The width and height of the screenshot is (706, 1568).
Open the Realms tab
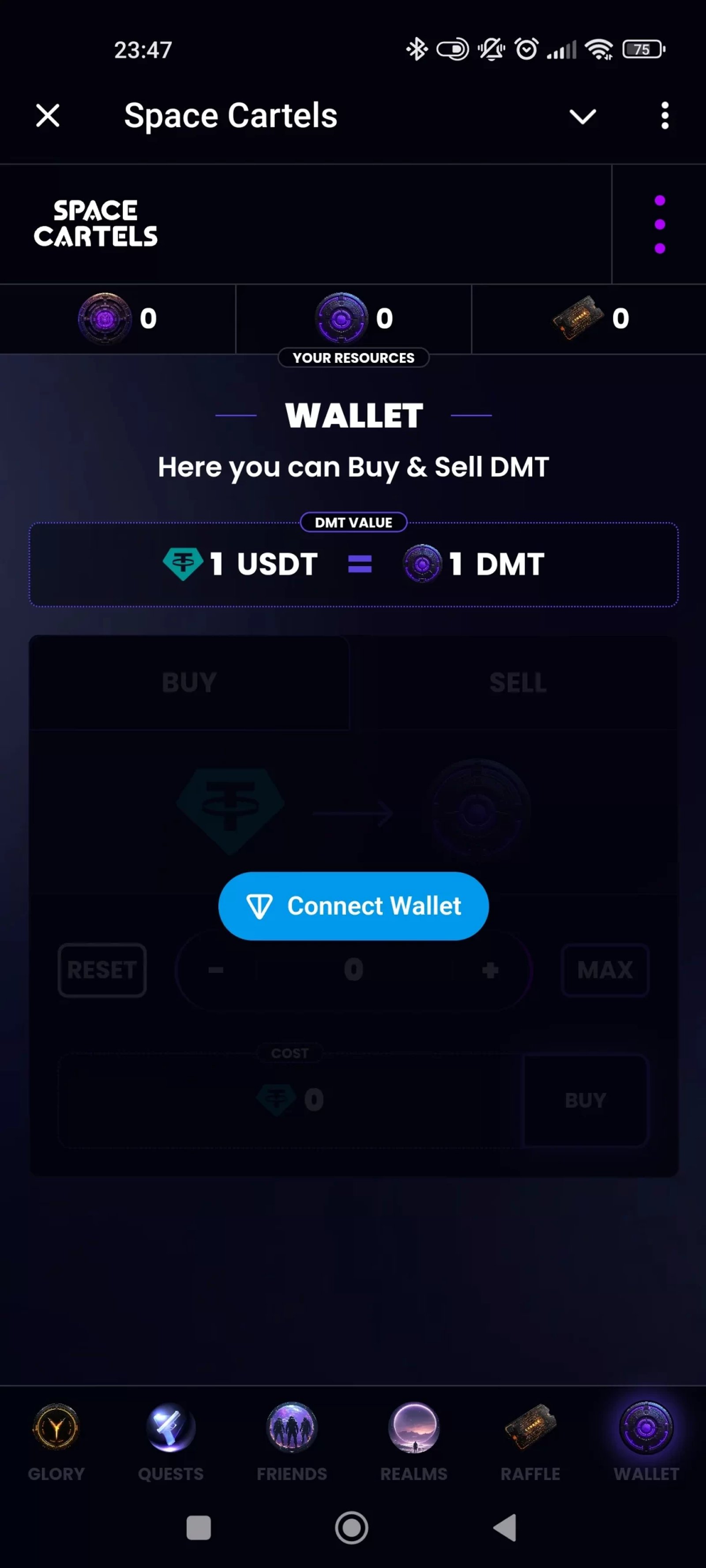(413, 1441)
